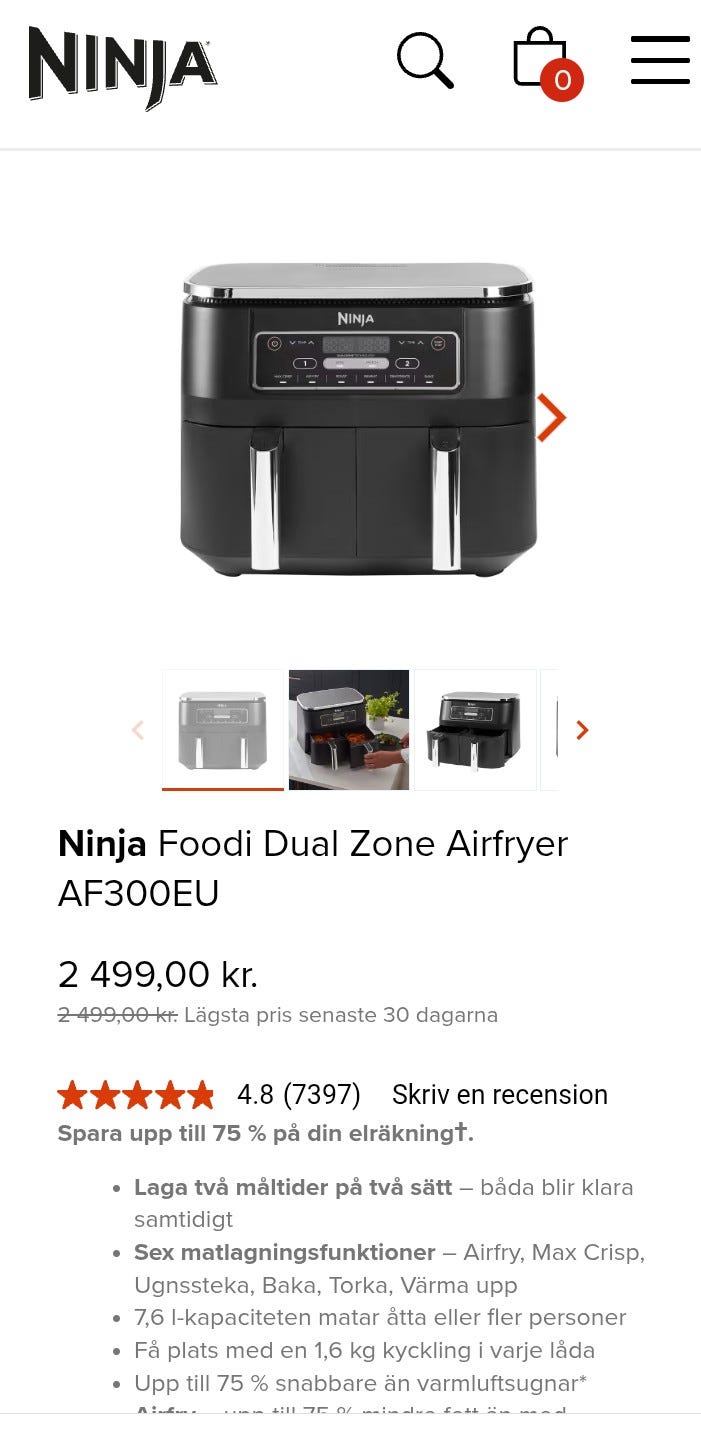Open the shopping bag cart

(x=543, y=61)
